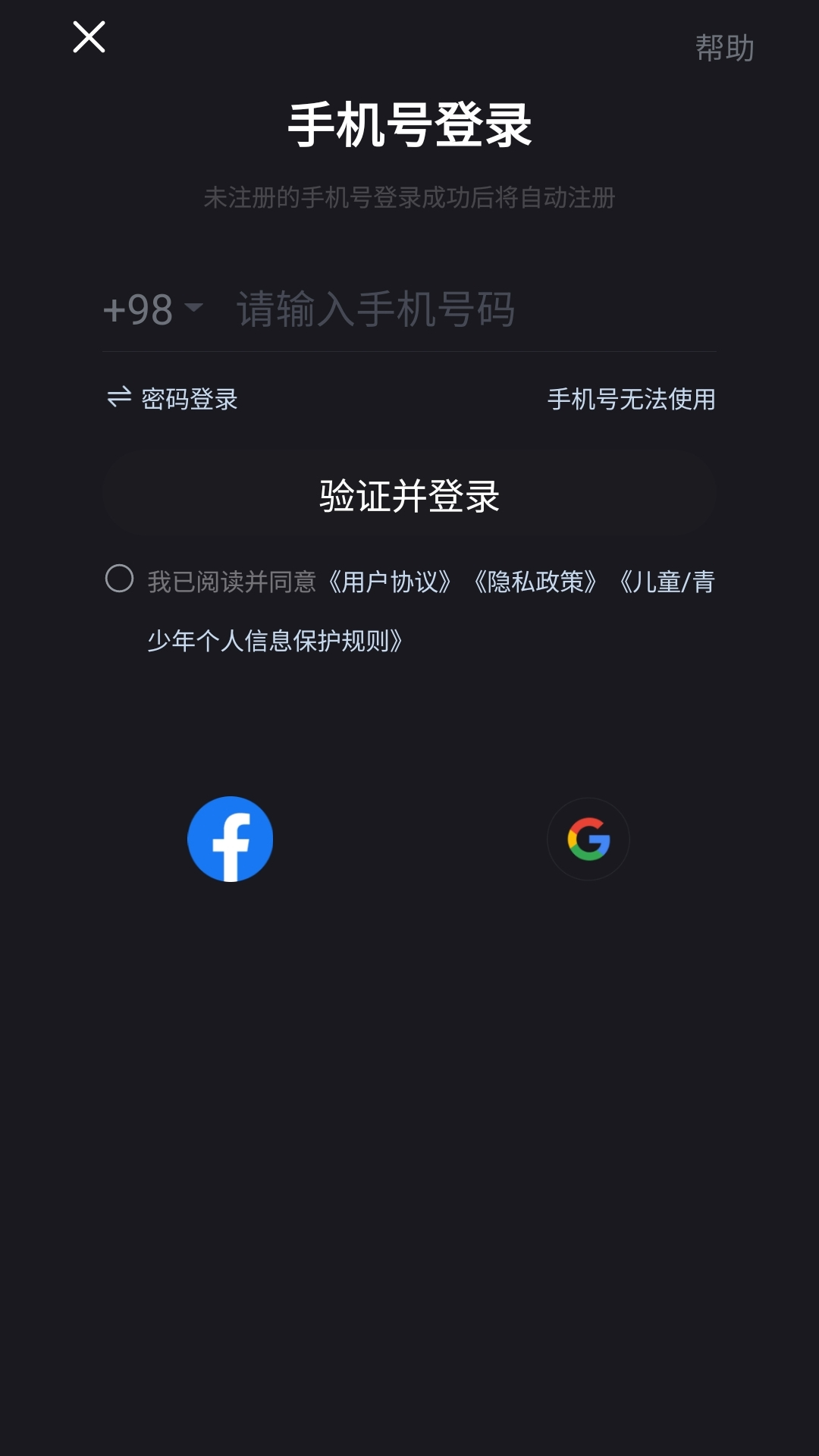819x1456 pixels.
Task: Close the phone login screen
Action: click(89, 37)
